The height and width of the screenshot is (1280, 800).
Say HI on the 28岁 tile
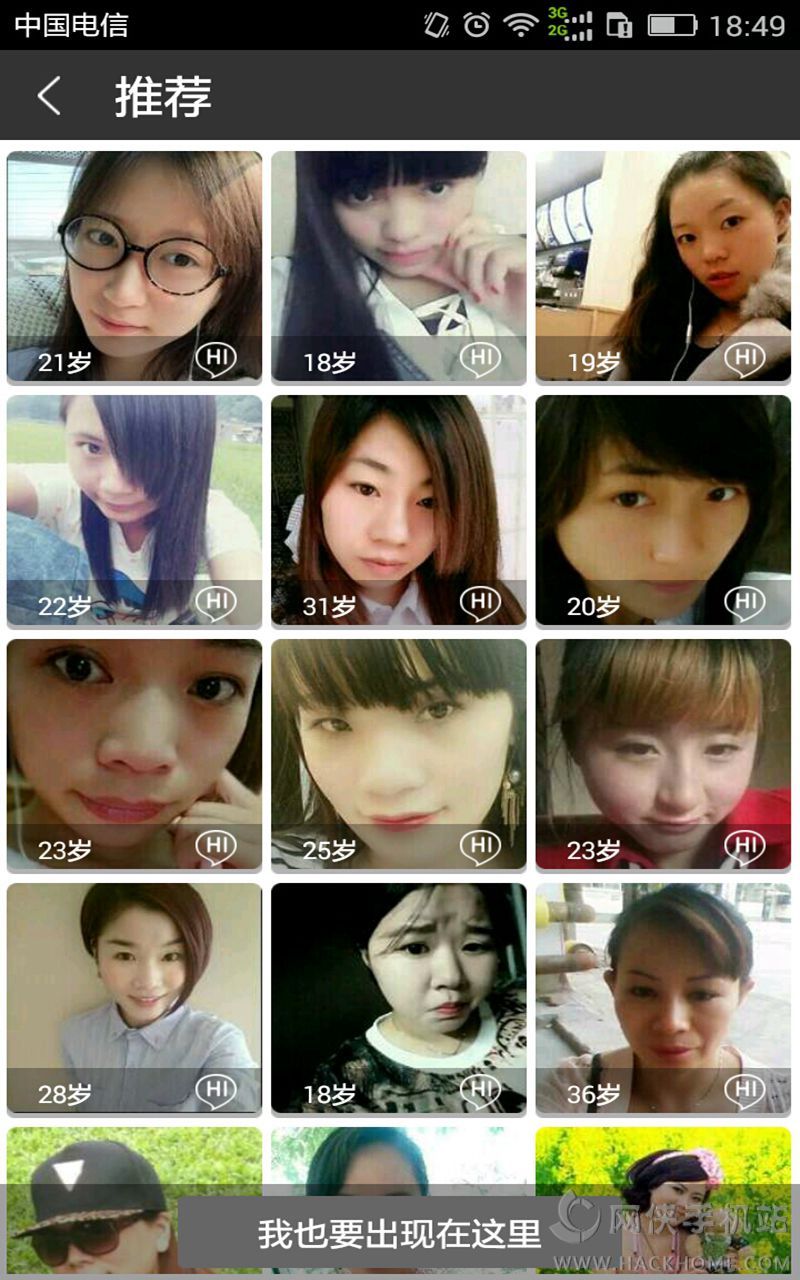(215, 1091)
